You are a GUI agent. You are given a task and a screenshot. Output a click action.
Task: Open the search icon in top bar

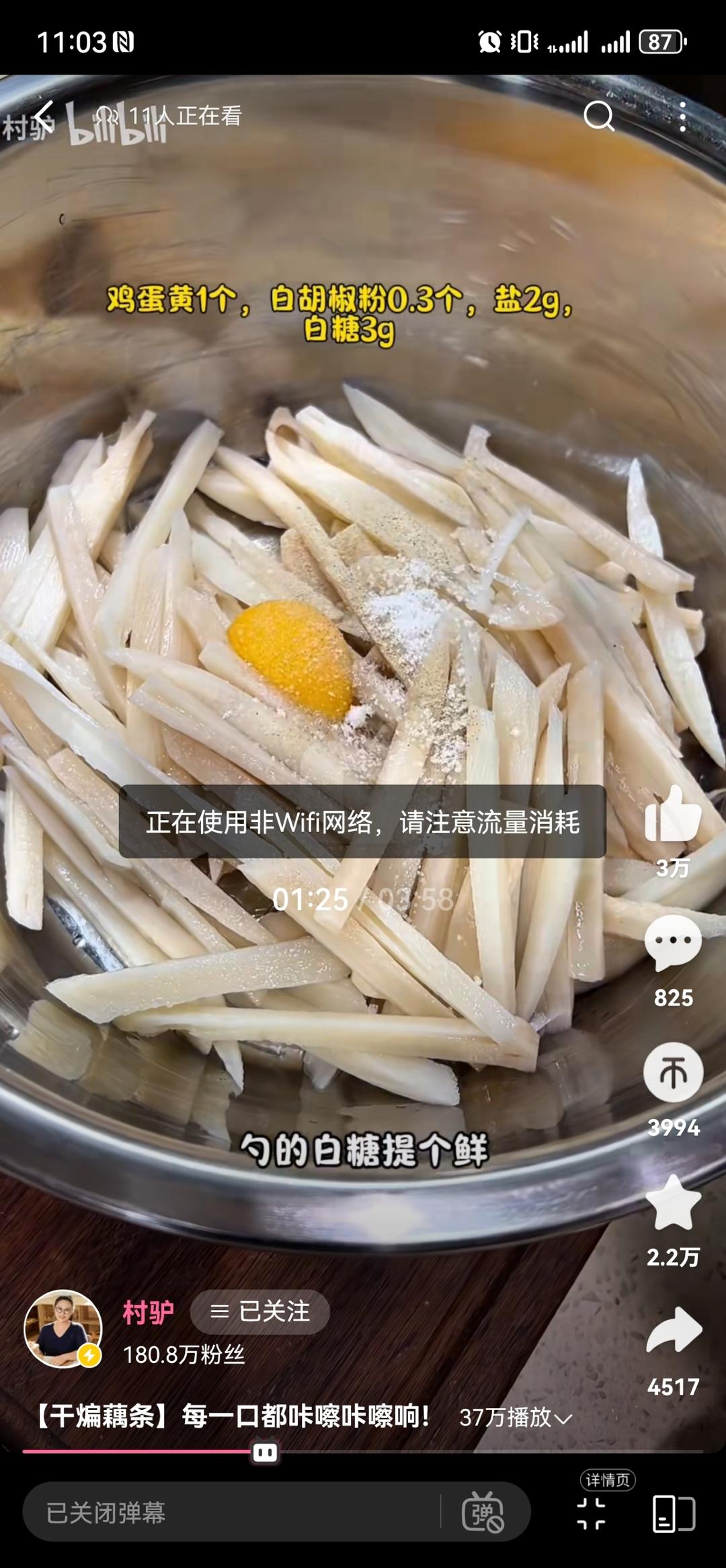pos(598,116)
